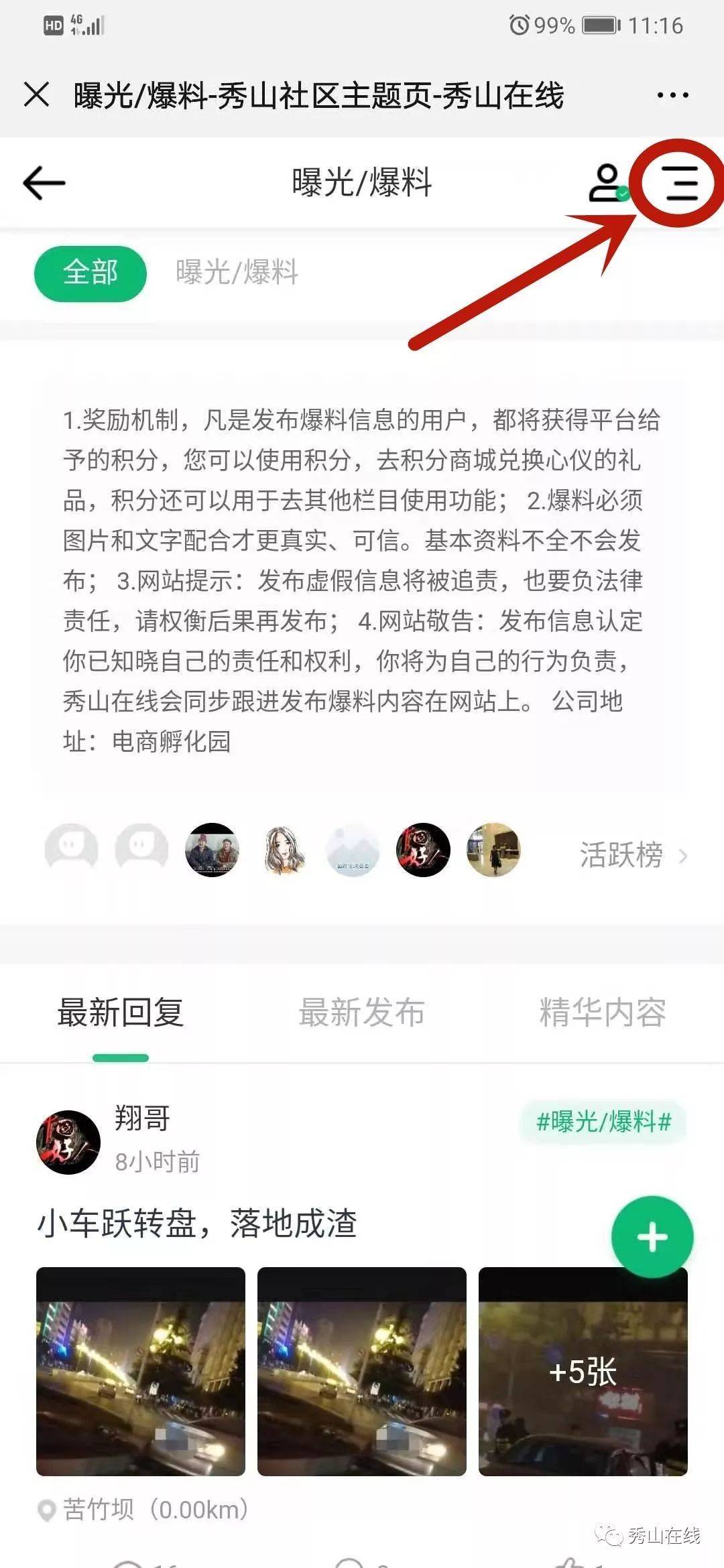Close the WeChat web page
724x1568 pixels.
click(36, 94)
